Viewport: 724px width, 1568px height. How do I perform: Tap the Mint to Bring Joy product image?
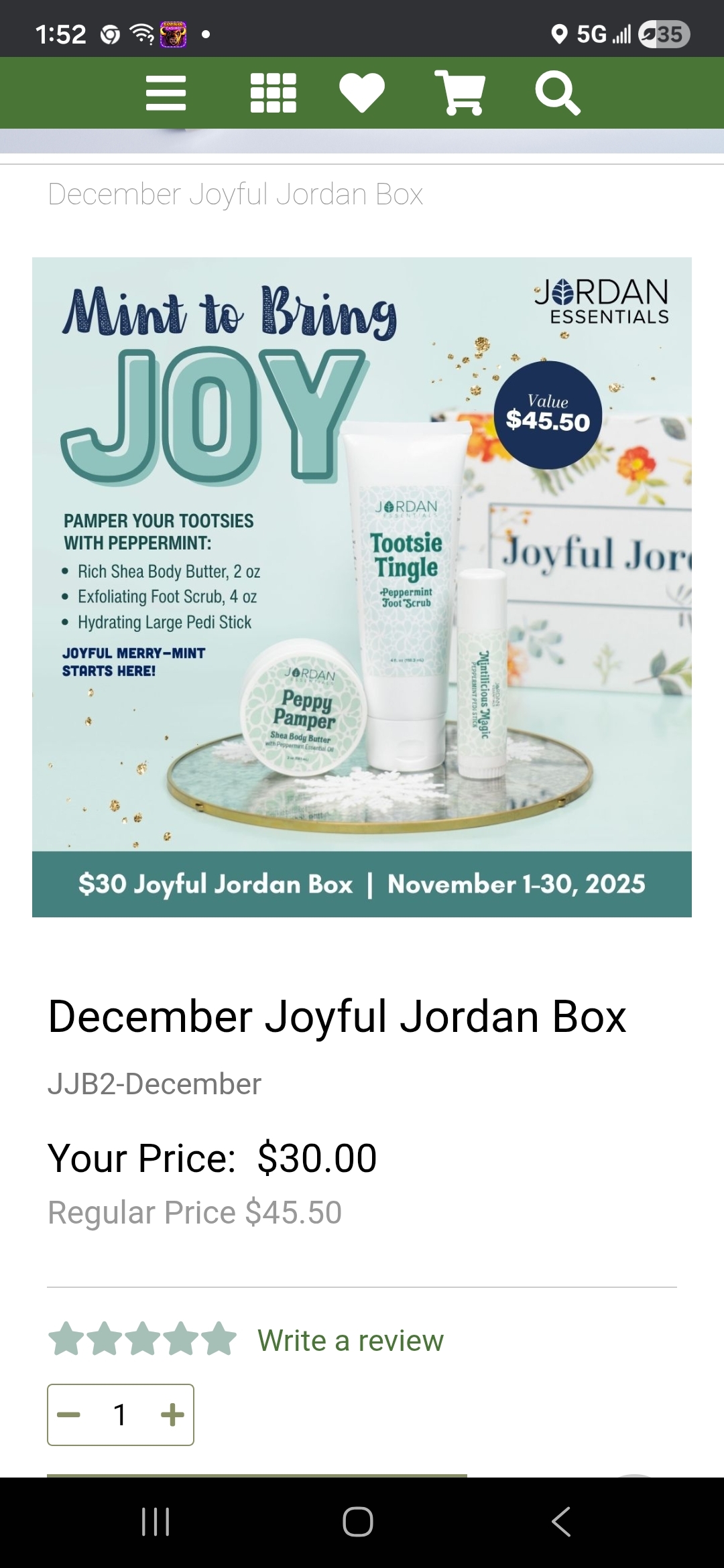coord(362,586)
